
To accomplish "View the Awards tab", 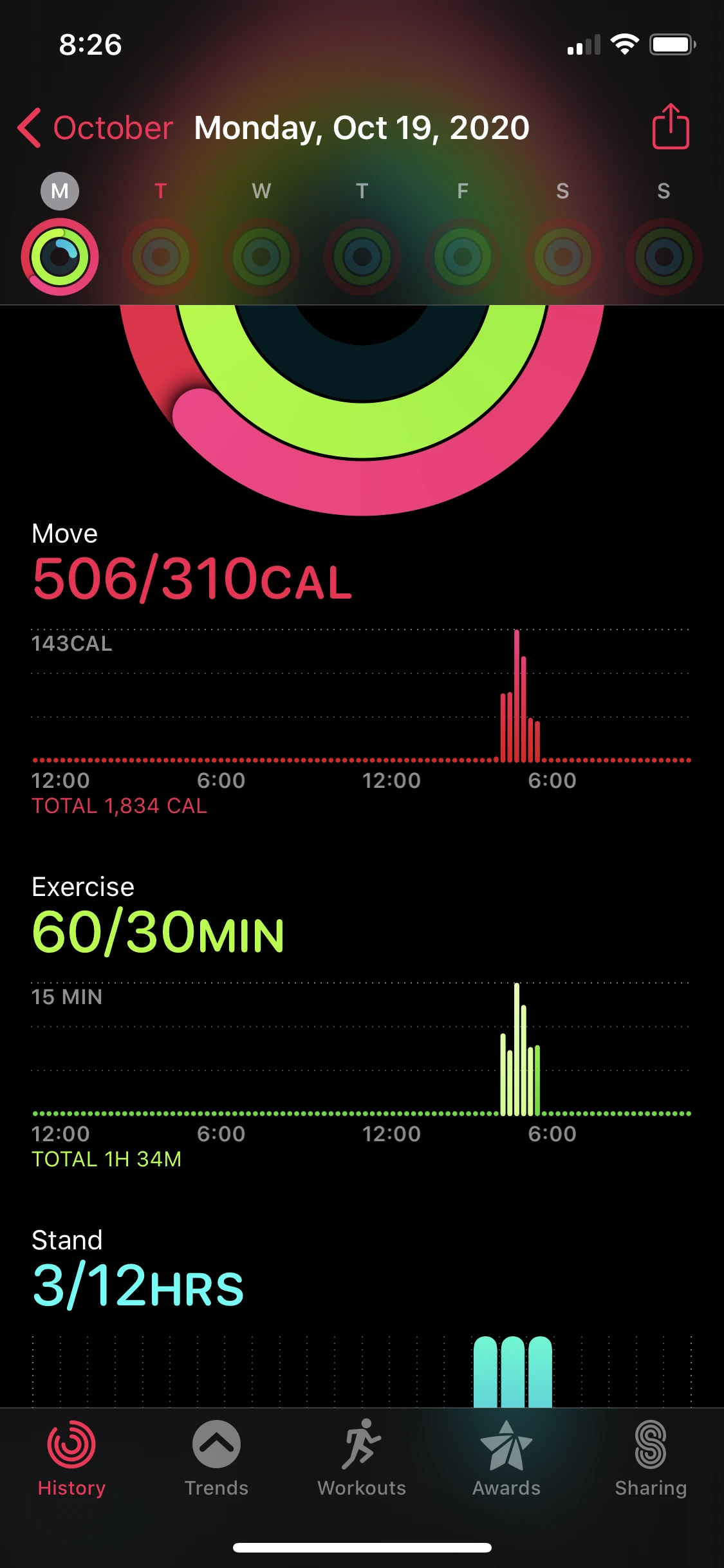I will point(506,1459).
